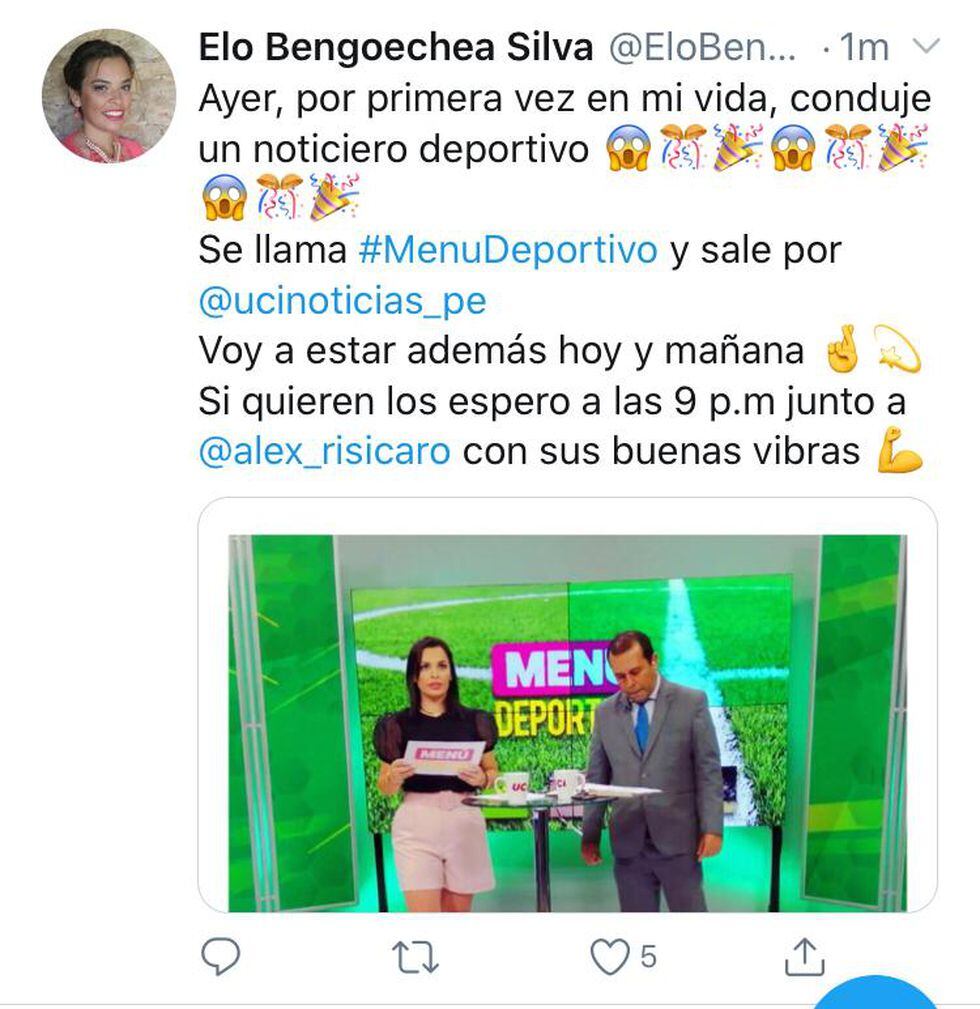
Task: Tap the name Elo Bengoechea Silva
Action: (x=396, y=46)
